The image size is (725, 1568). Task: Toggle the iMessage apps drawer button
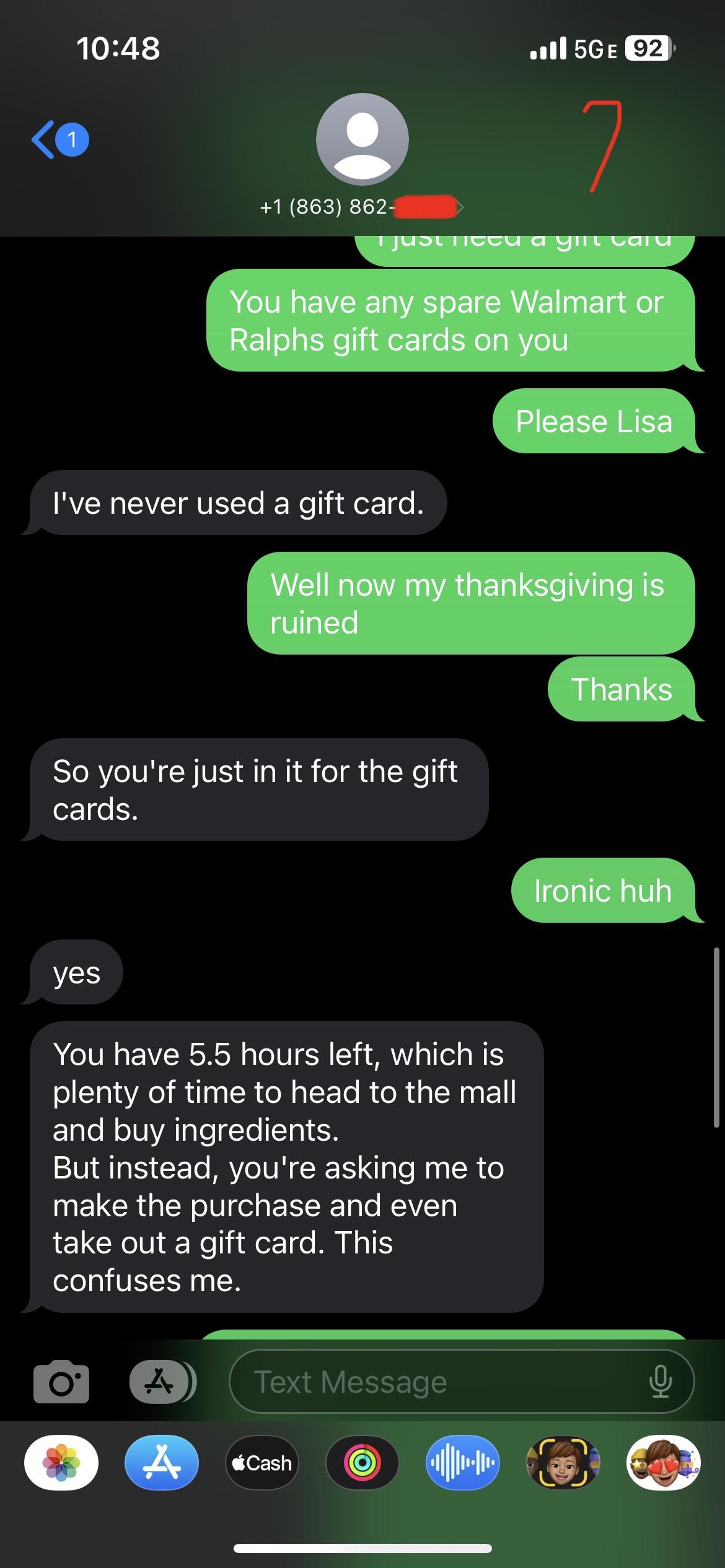pyautogui.click(x=161, y=1382)
